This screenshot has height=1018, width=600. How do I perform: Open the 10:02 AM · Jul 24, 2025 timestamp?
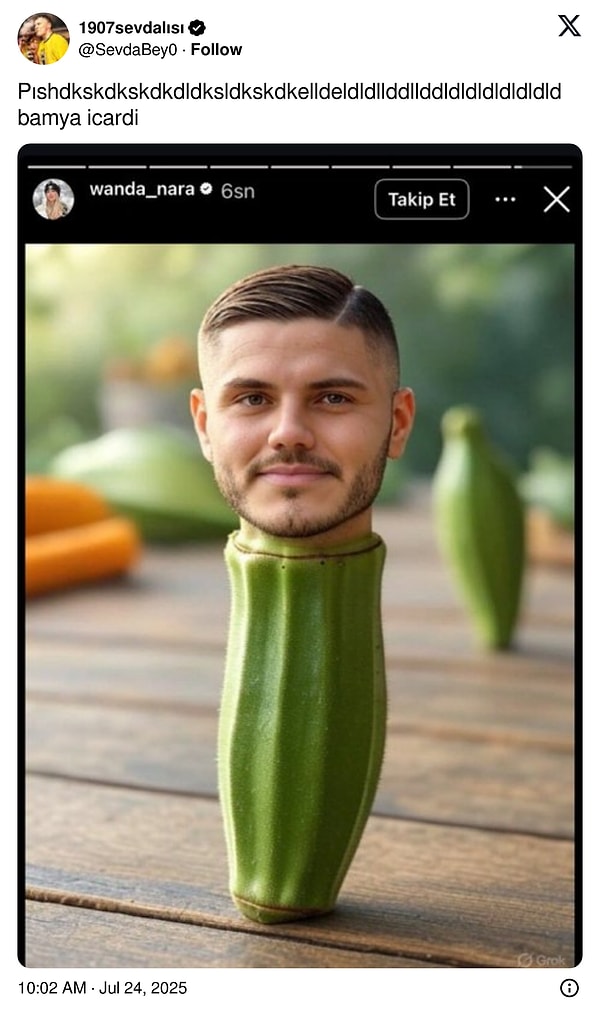coord(102,988)
